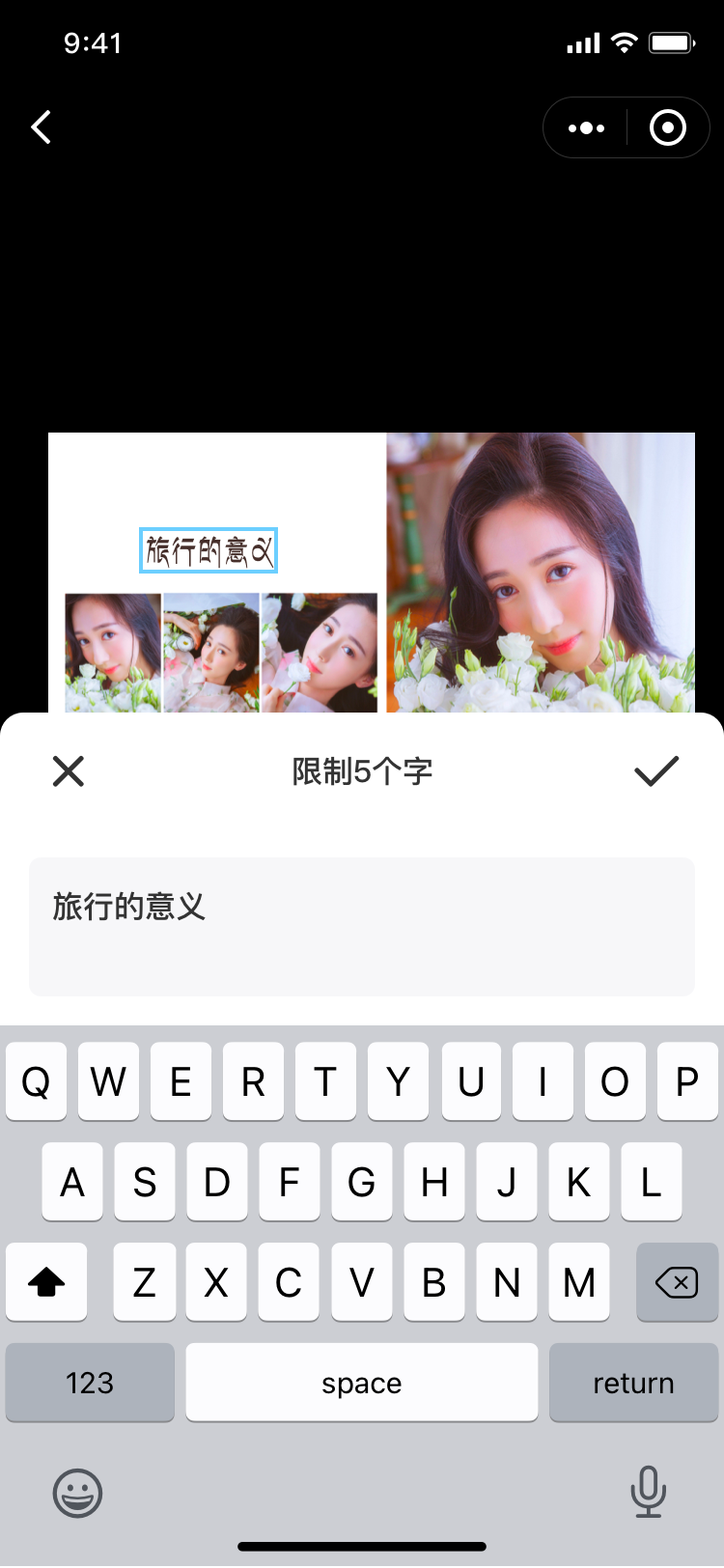The width and height of the screenshot is (724, 1568).
Task: Select the 旅行的意义 text box on the photo
Action: click(209, 550)
